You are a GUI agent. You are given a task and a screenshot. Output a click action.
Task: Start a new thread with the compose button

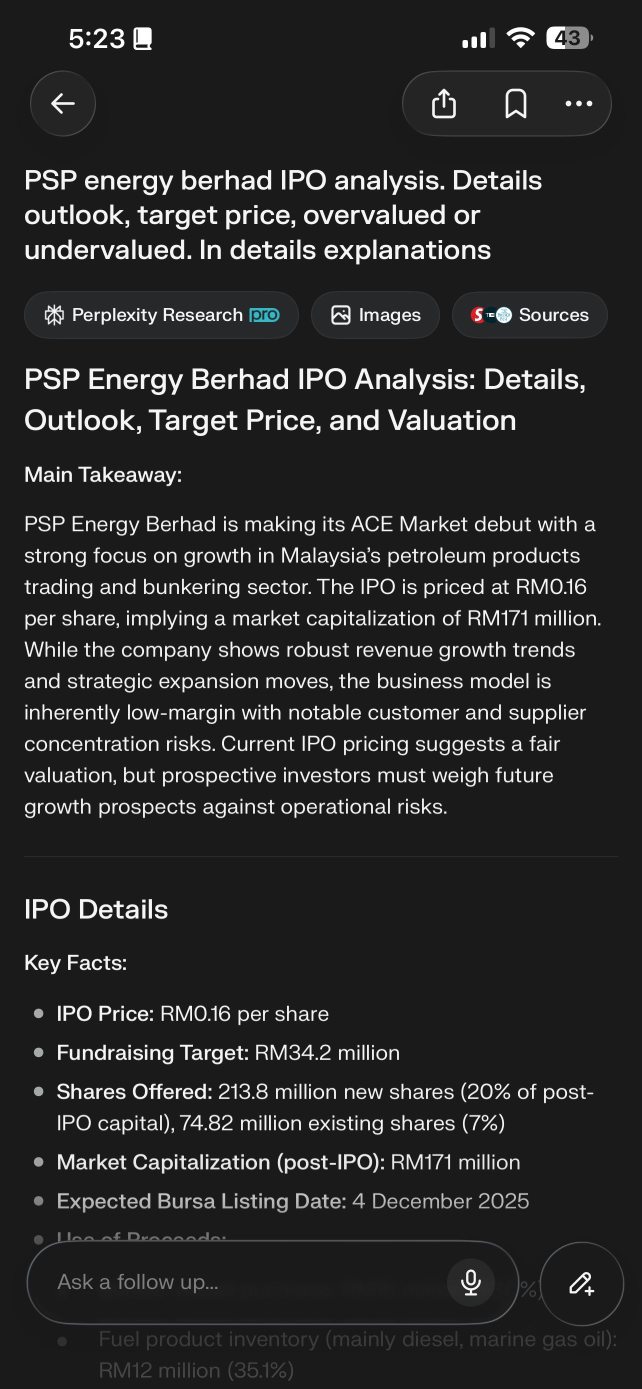point(581,1283)
